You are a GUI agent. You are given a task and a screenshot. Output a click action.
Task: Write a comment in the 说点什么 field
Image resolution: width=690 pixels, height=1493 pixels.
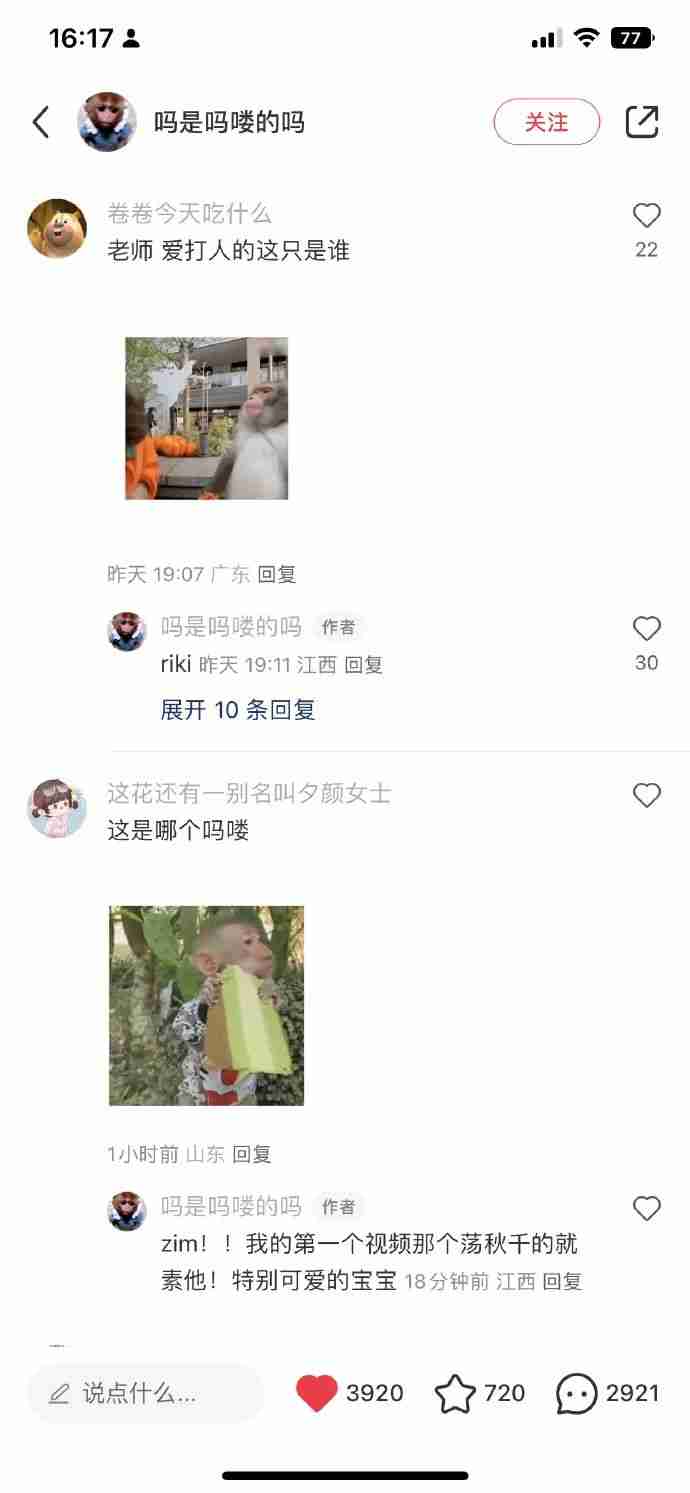145,1393
